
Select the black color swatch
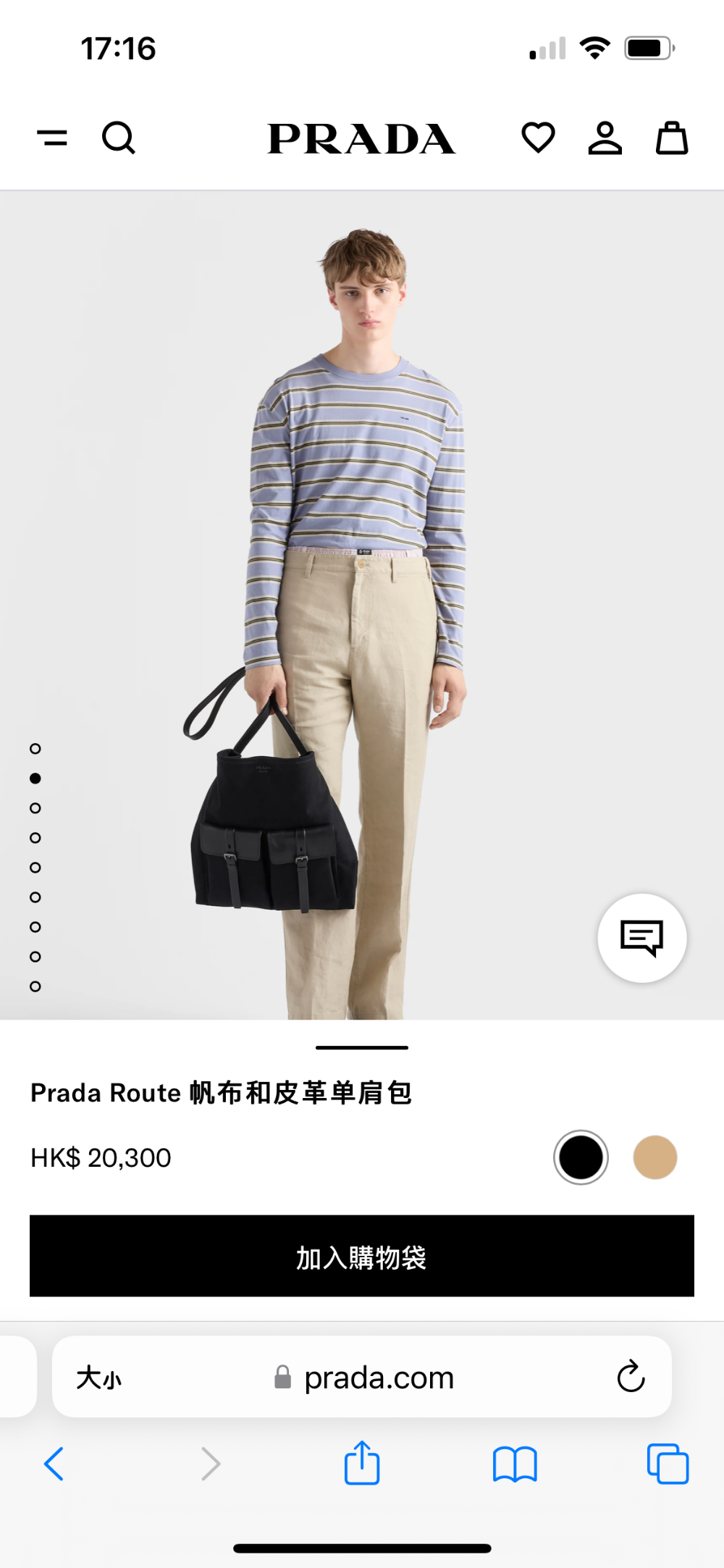click(581, 1157)
